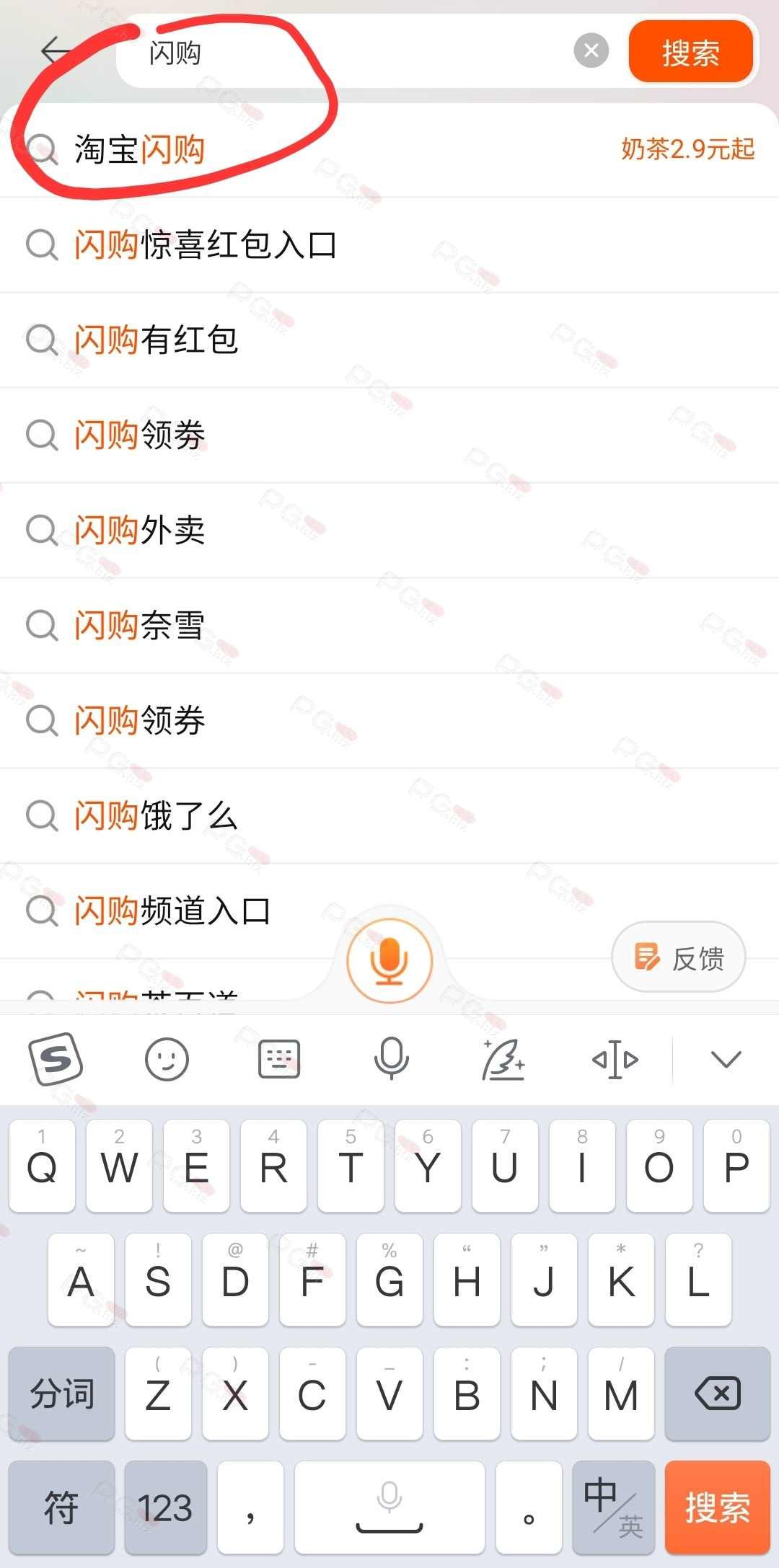Collapse the keyboard with the down chevron
Screen dimensions: 779x1568
(x=726, y=1059)
